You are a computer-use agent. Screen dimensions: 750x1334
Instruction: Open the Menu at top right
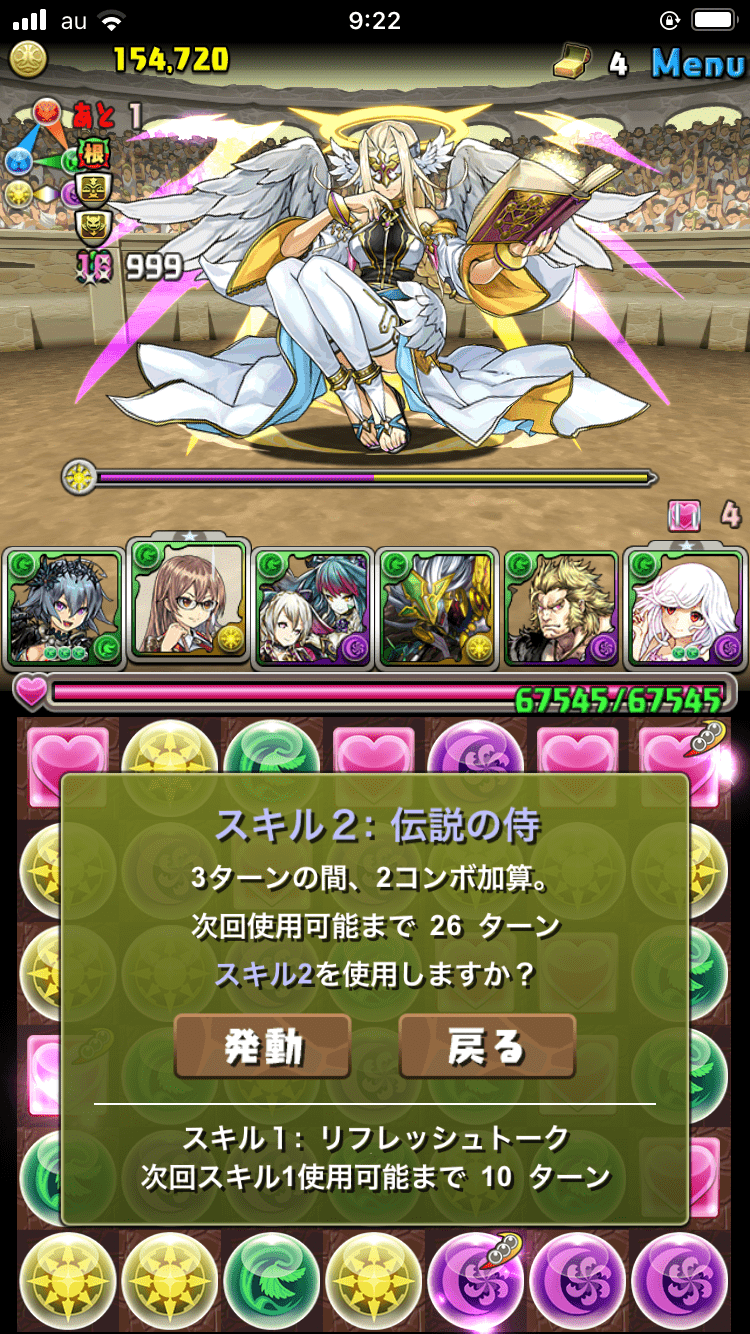pyautogui.click(x=698, y=63)
